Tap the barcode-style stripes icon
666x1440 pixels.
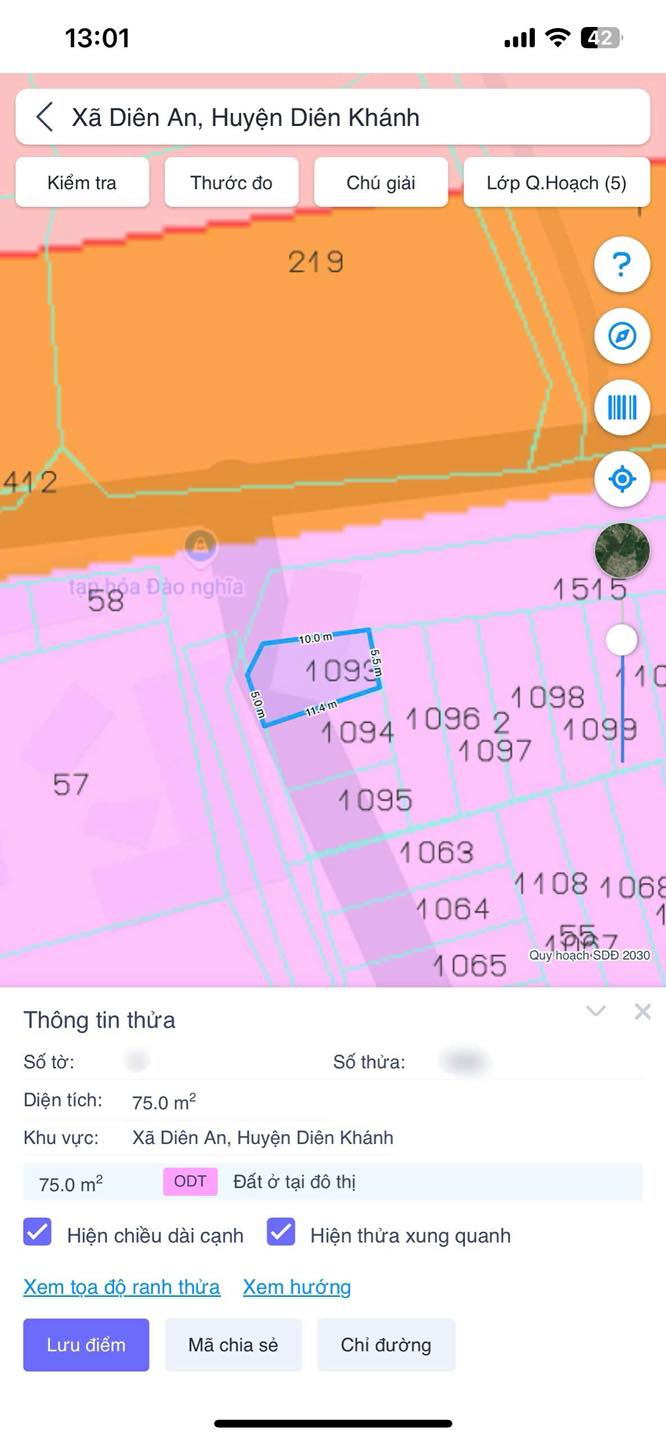point(622,407)
